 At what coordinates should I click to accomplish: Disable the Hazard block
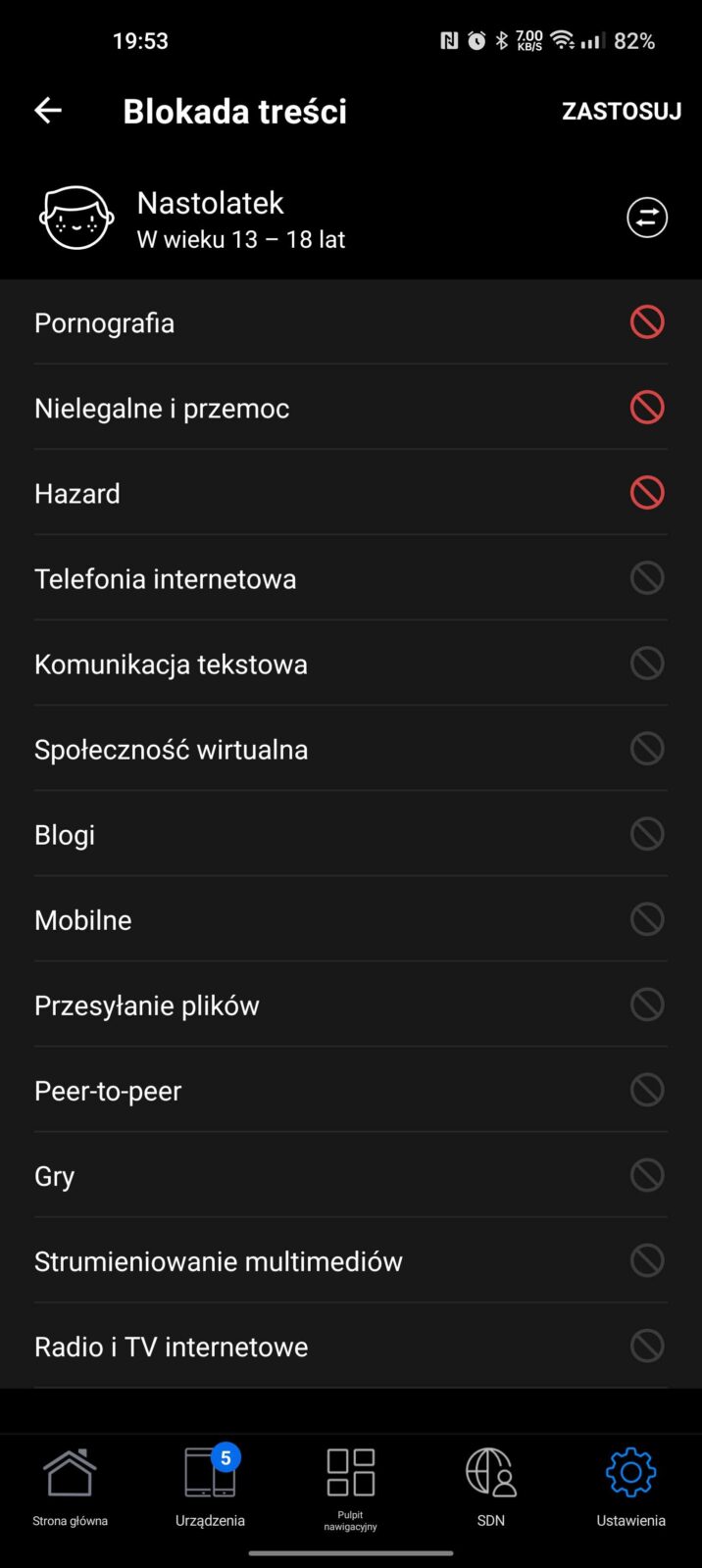tap(647, 493)
